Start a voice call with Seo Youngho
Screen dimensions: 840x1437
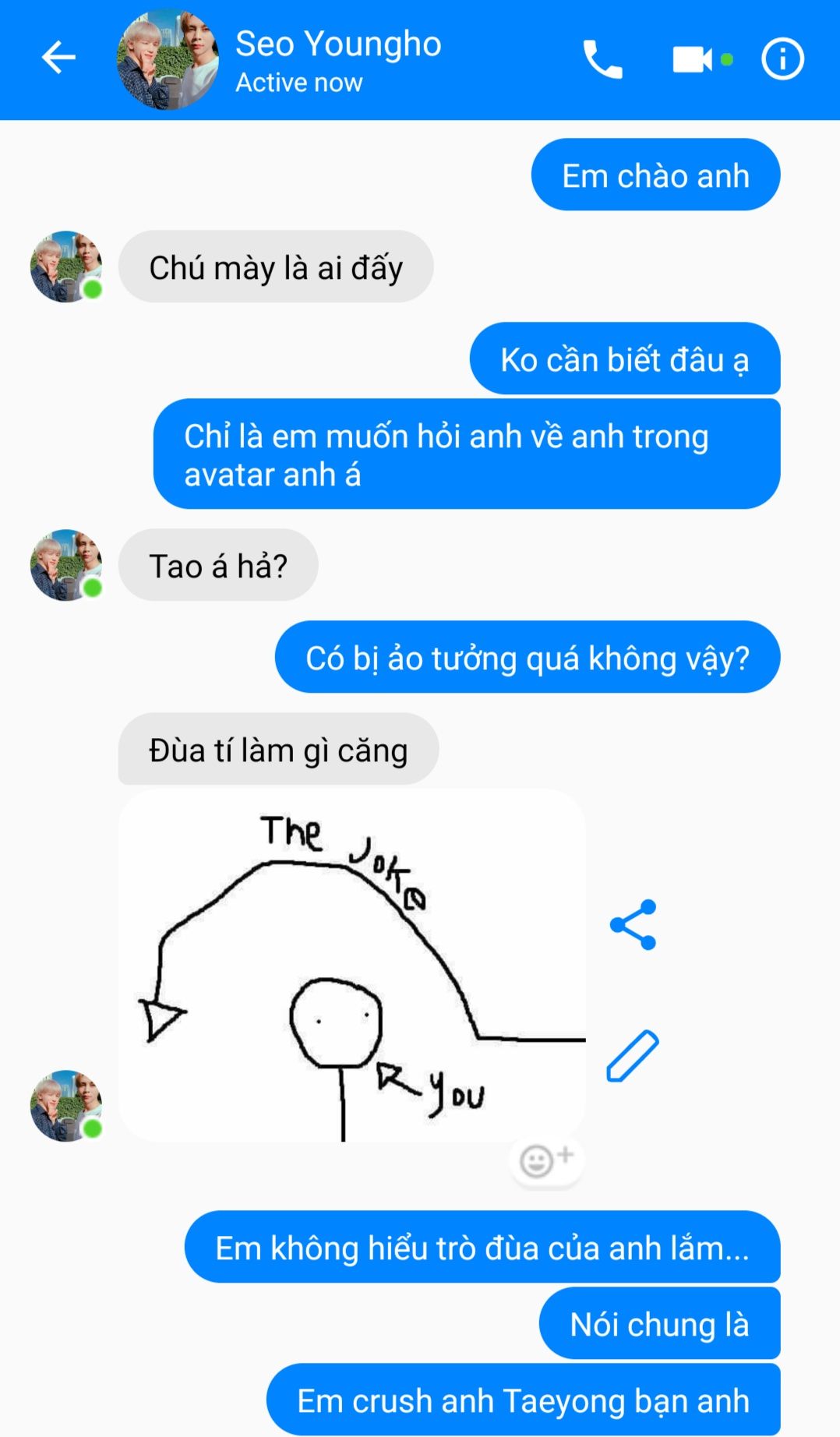pyautogui.click(x=602, y=59)
